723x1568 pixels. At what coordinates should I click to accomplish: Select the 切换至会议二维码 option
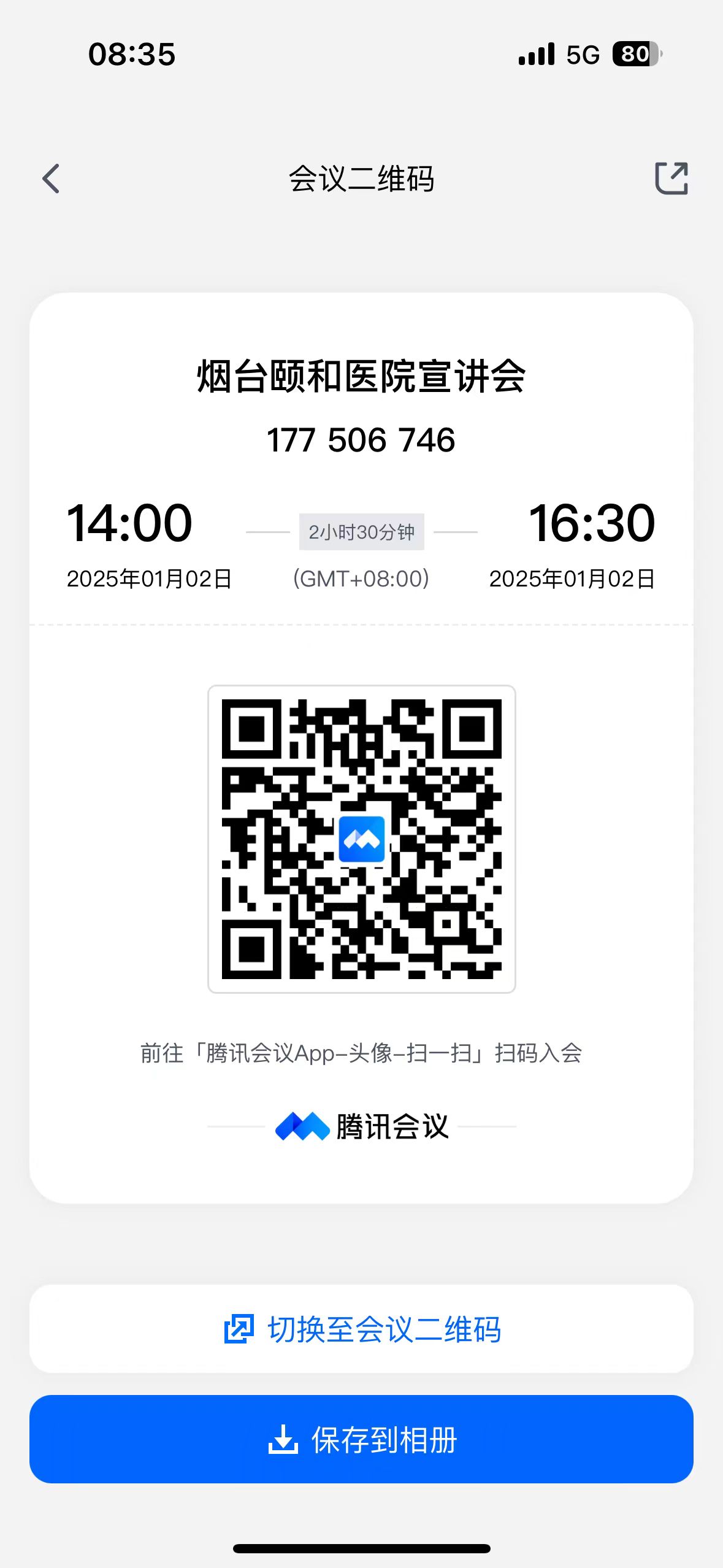tap(384, 1329)
